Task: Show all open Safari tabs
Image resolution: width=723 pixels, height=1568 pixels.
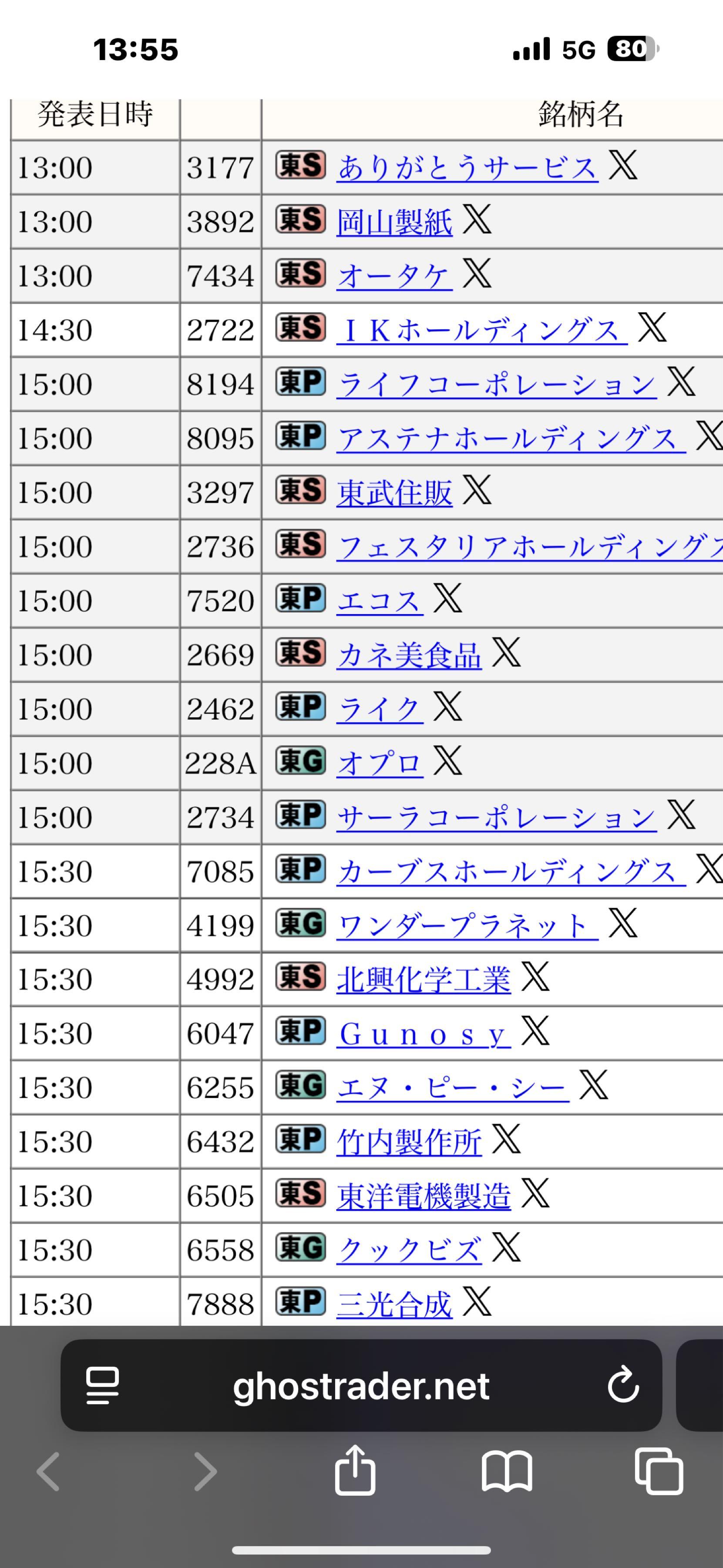Action: [x=659, y=1470]
